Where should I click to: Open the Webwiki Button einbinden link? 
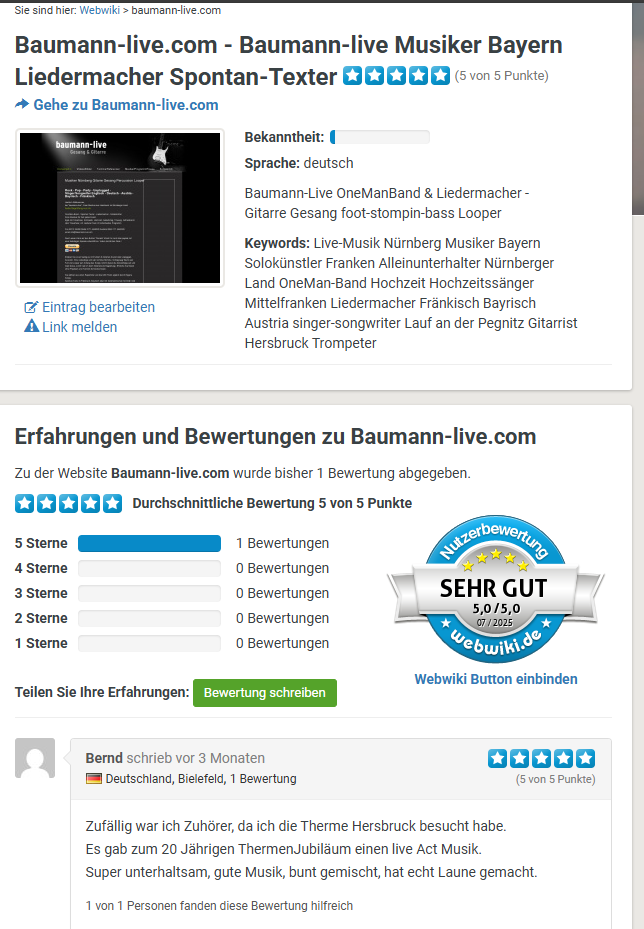pyautogui.click(x=496, y=679)
